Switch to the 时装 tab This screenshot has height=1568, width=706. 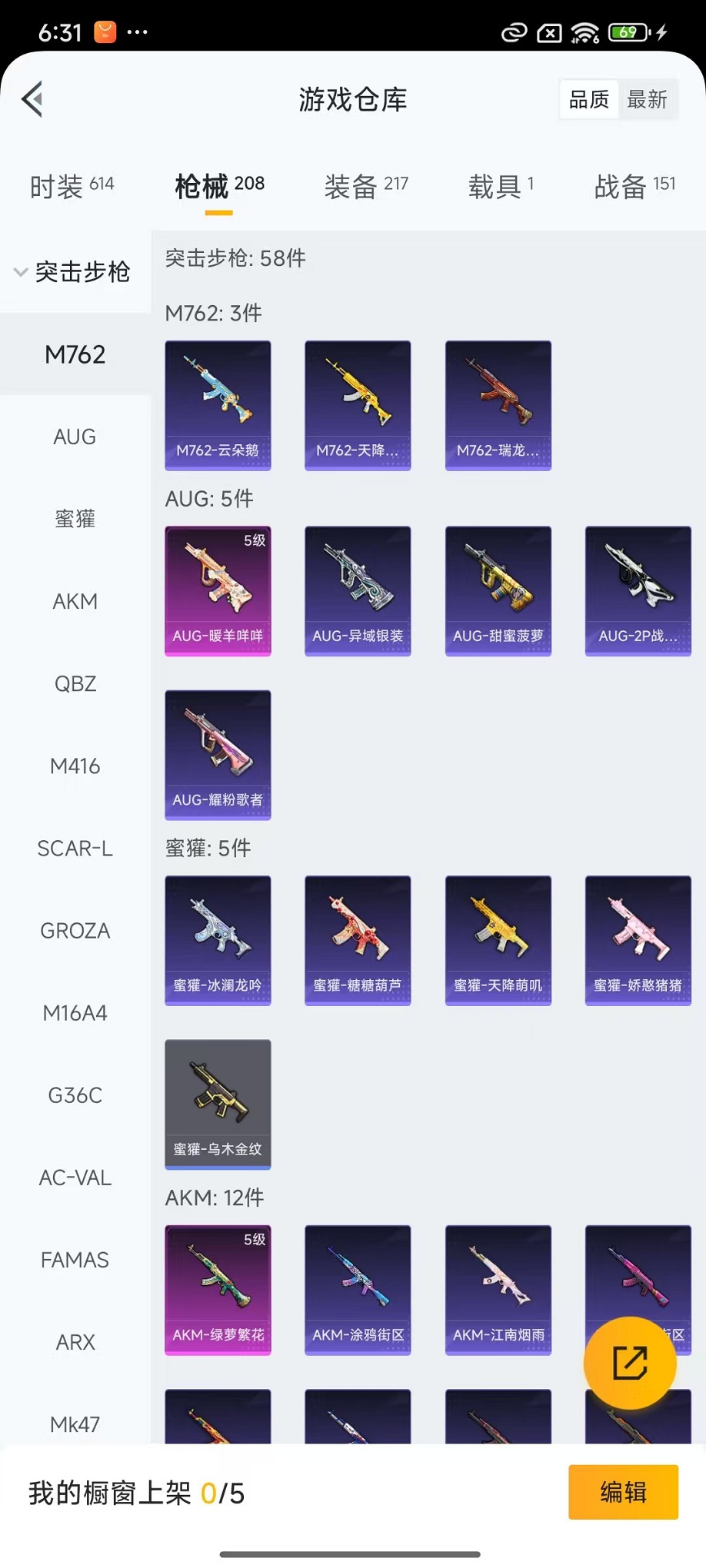[x=72, y=185]
